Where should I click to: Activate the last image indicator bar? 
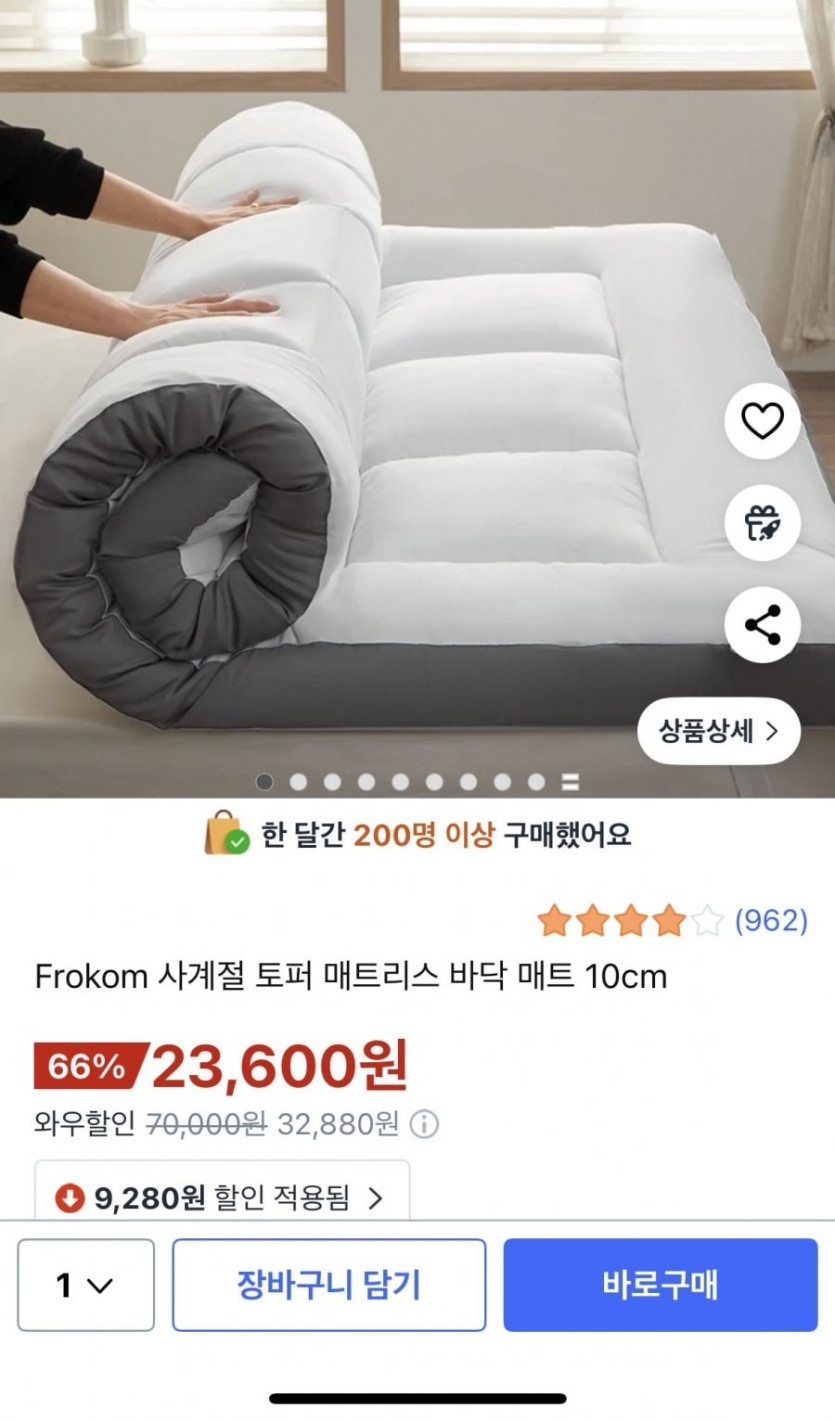click(569, 782)
